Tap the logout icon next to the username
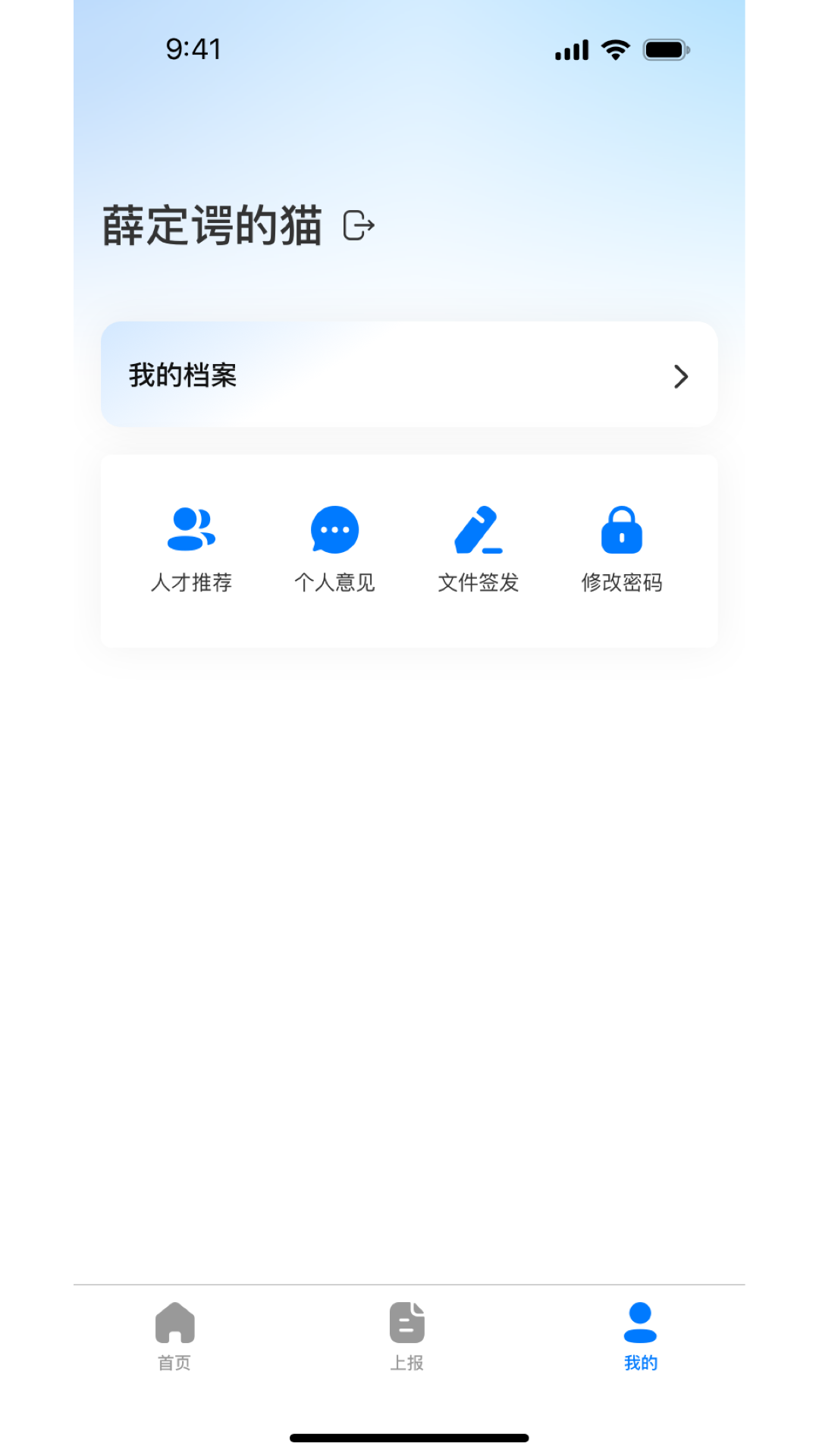The width and height of the screenshot is (819, 1456). 359,225
